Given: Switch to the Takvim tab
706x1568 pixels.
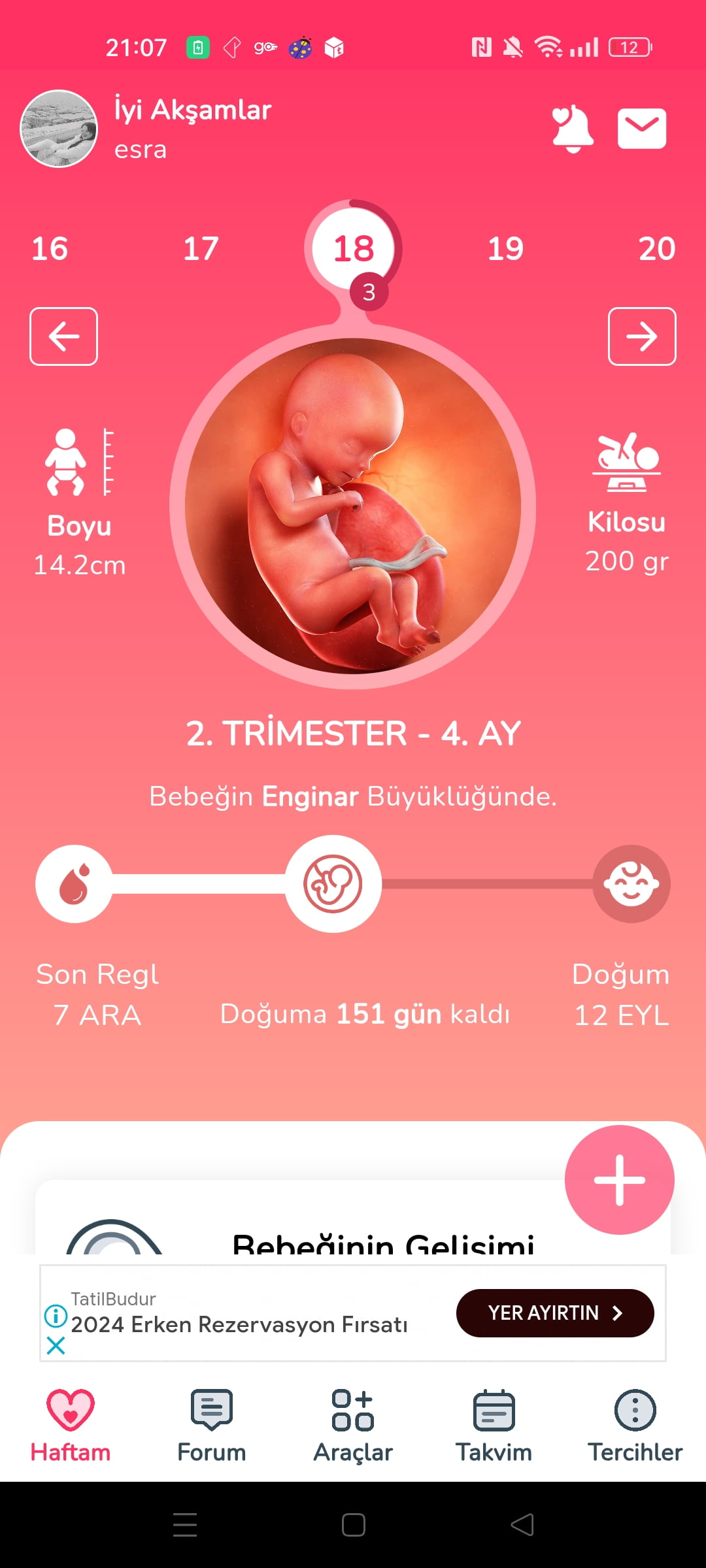Looking at the screenshot, I should tap(494, 1426).
